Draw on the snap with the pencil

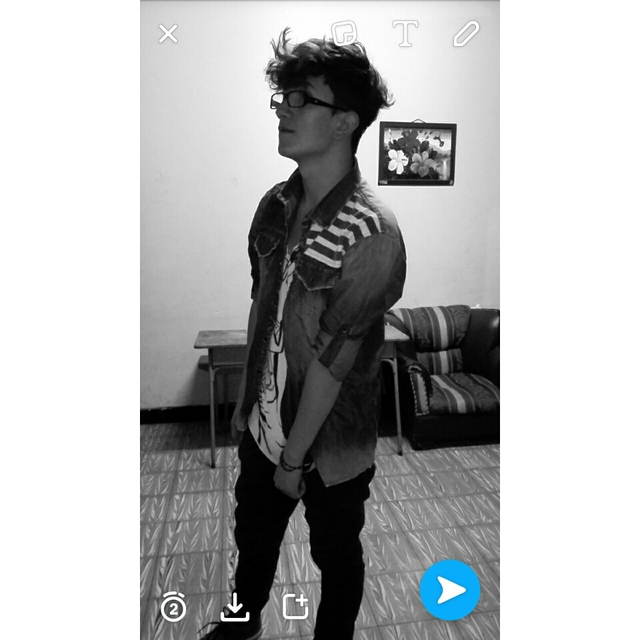click(x=465, y=34)
